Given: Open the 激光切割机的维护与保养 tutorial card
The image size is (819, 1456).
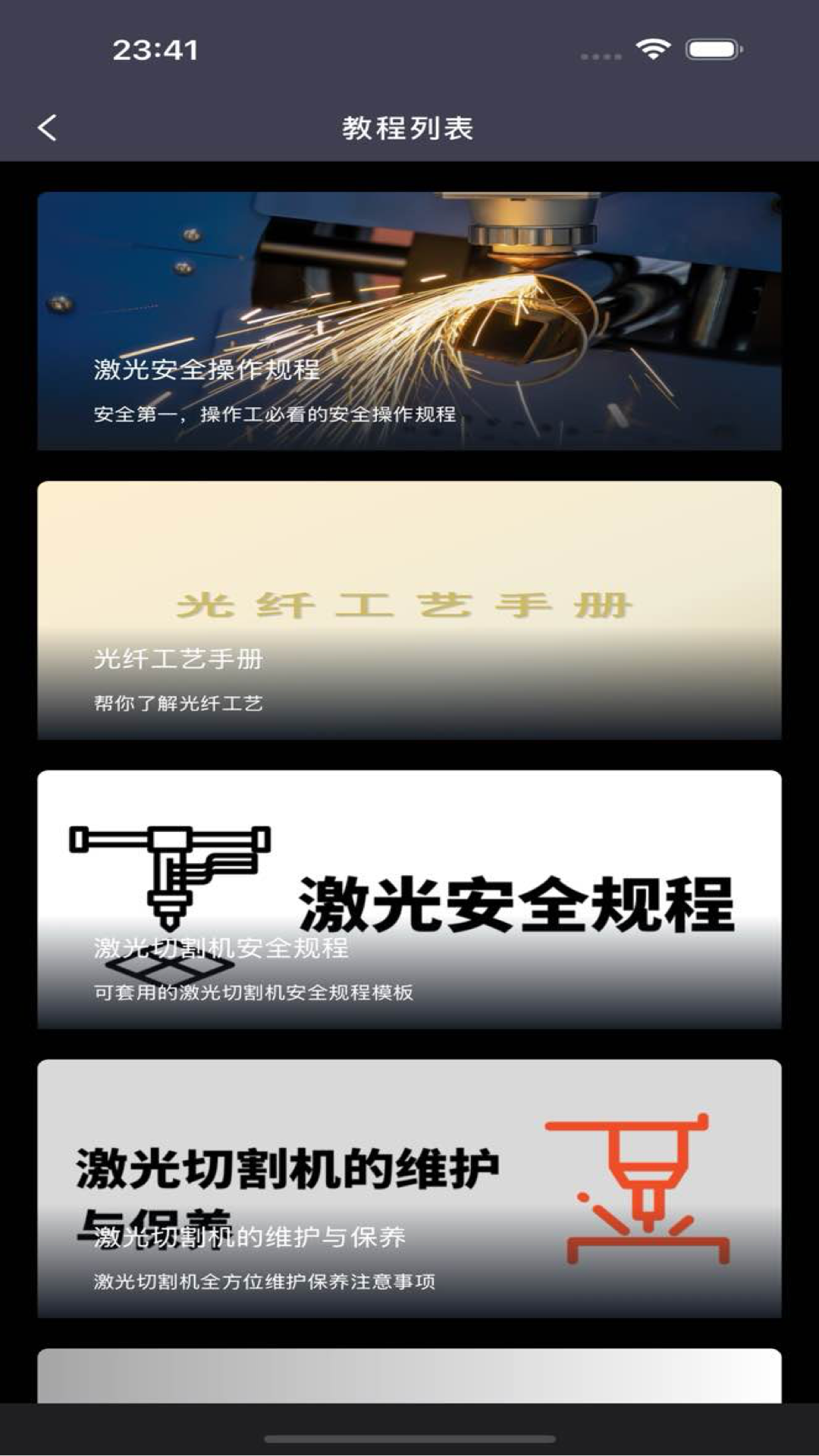Looking at the screenshot, I should tap(409, 1188).
